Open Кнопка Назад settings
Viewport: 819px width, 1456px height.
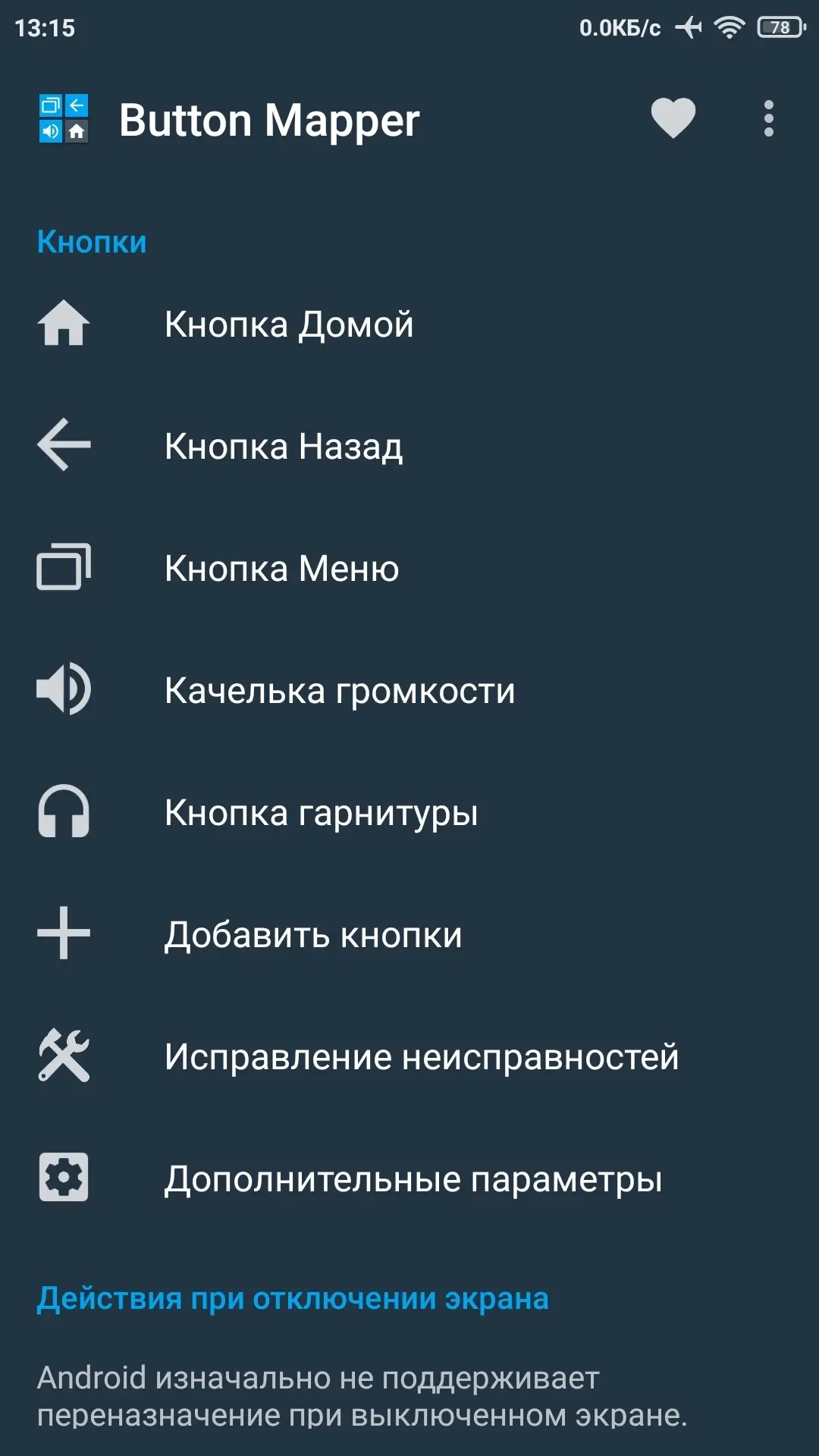point(409,446)
